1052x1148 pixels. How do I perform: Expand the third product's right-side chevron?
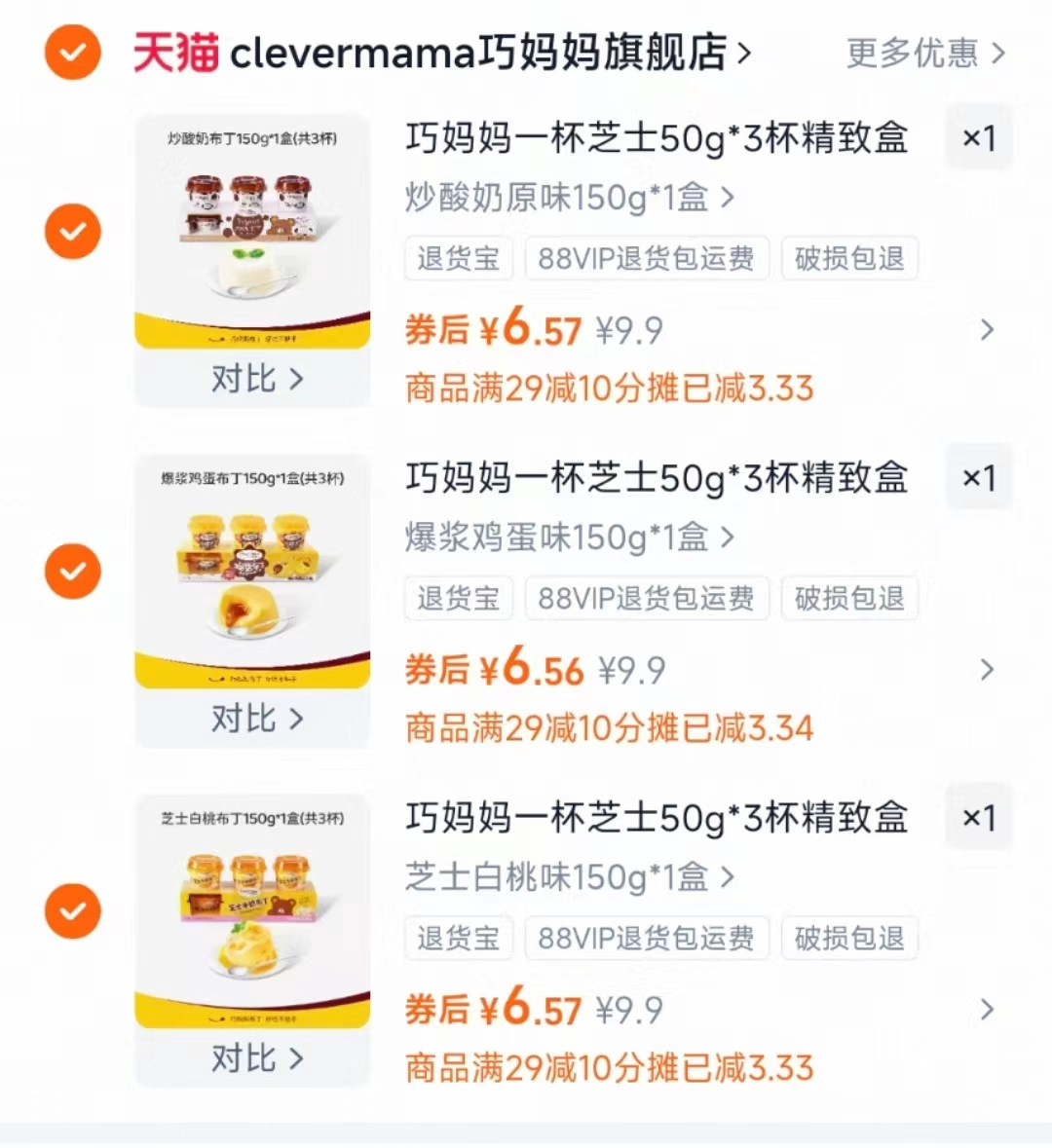(988, 1010)
